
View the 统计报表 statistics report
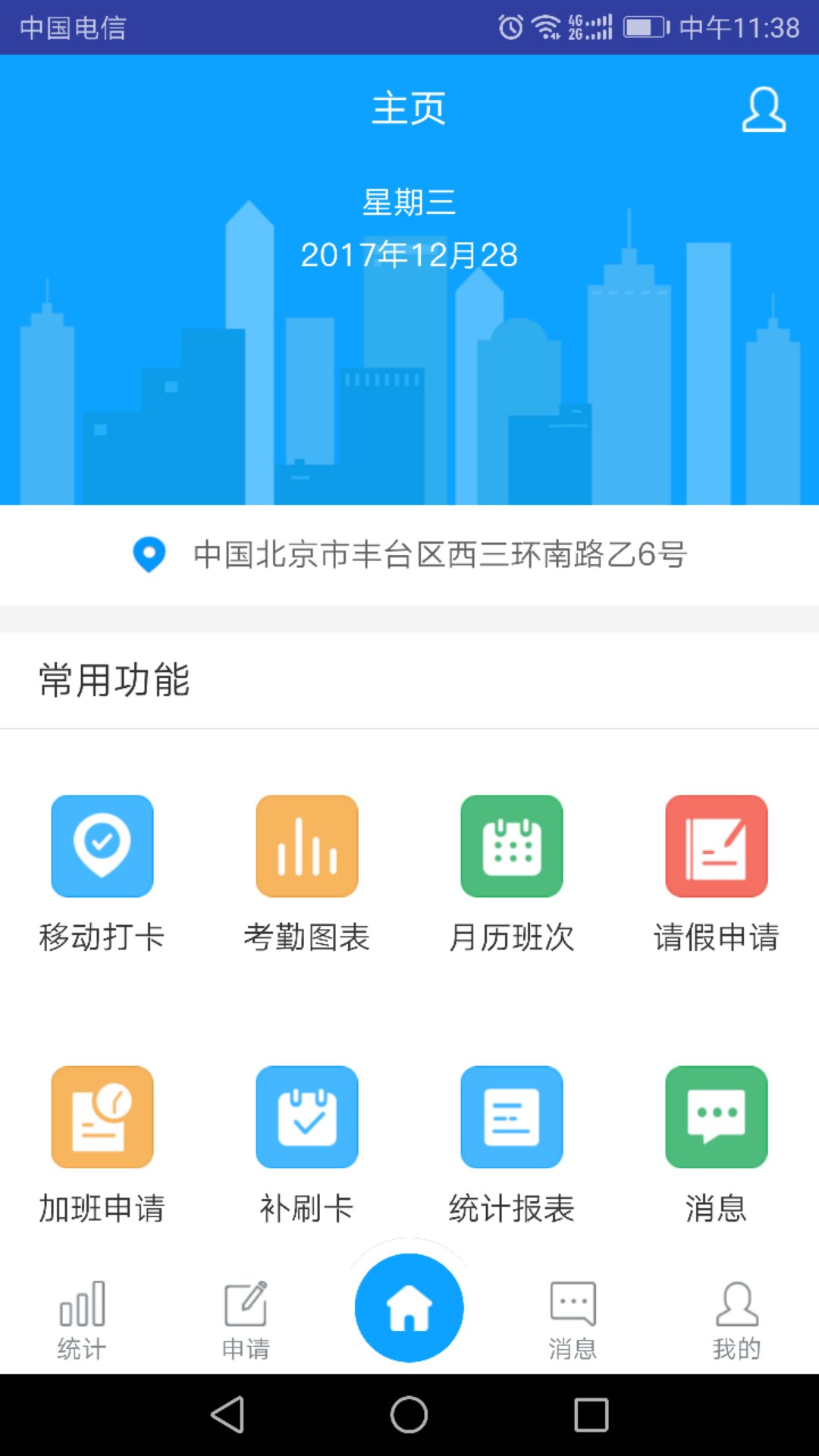click(512, 1116)
